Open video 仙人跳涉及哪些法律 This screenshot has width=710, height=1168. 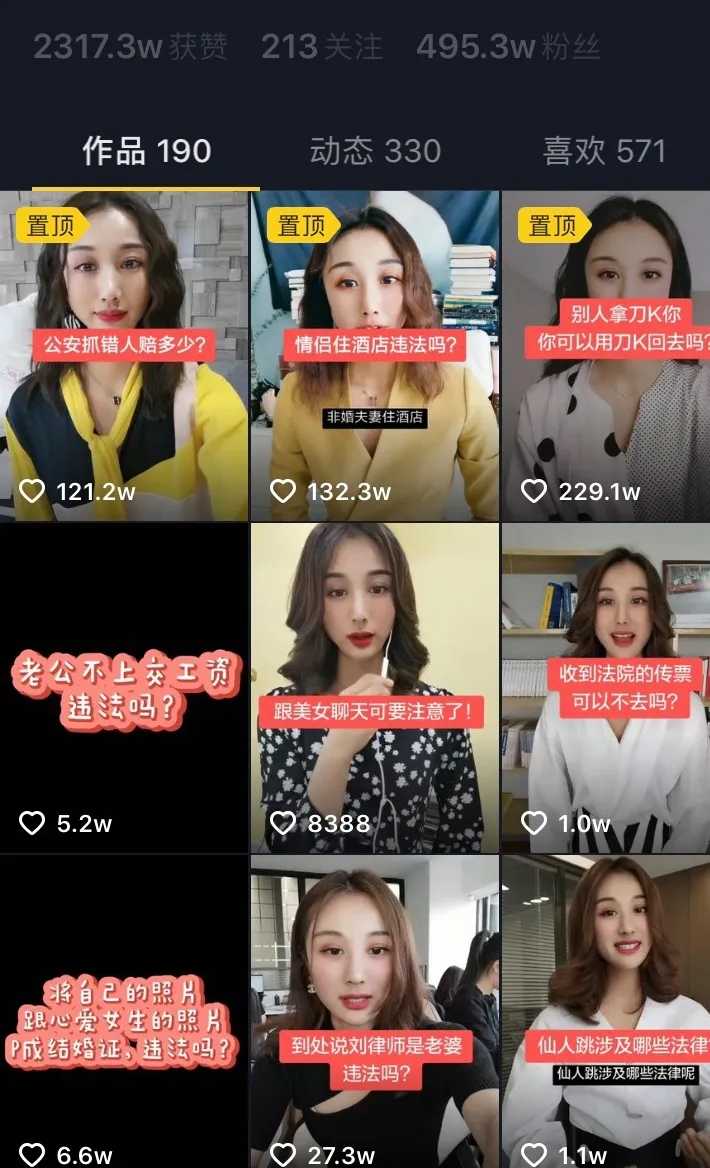[x=606, y=1010]
